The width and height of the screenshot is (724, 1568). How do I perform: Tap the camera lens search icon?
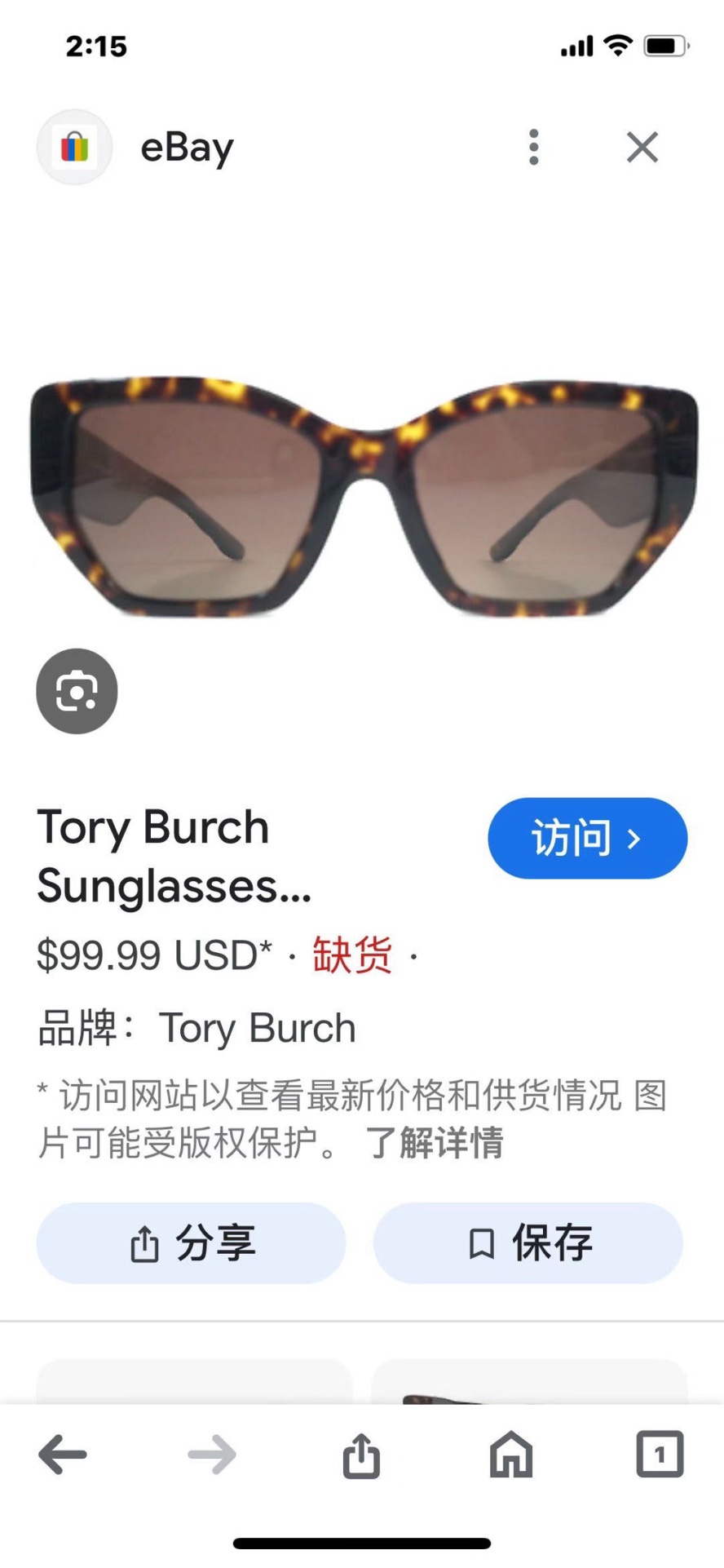tap(77, 691)
